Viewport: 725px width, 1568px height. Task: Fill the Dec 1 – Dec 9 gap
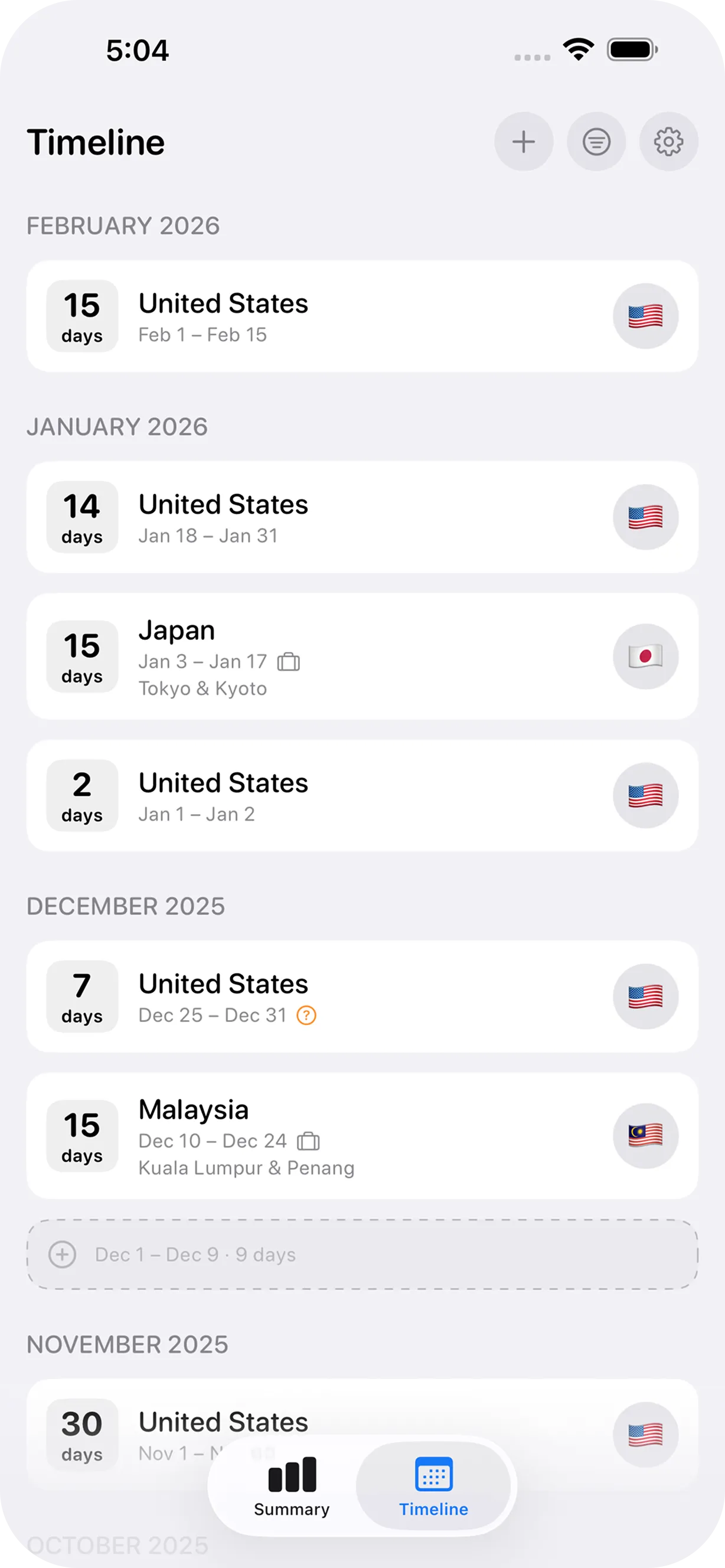point(361,1255)
